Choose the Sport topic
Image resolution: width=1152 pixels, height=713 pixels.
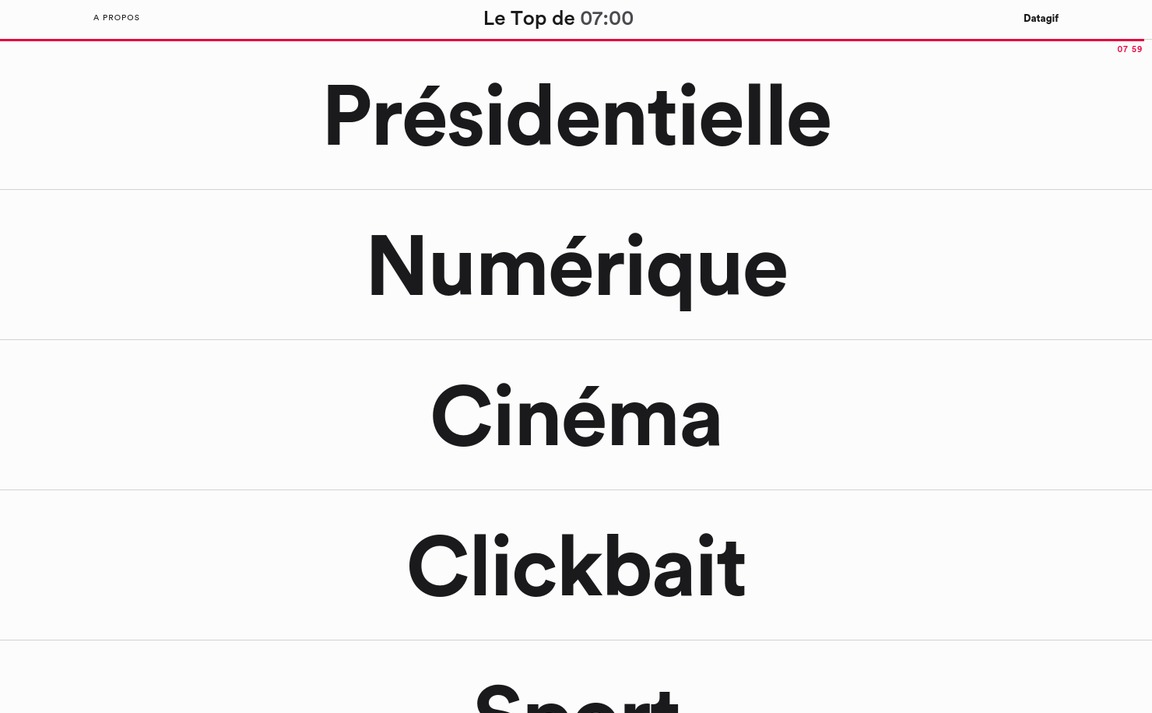click(576, 698)
